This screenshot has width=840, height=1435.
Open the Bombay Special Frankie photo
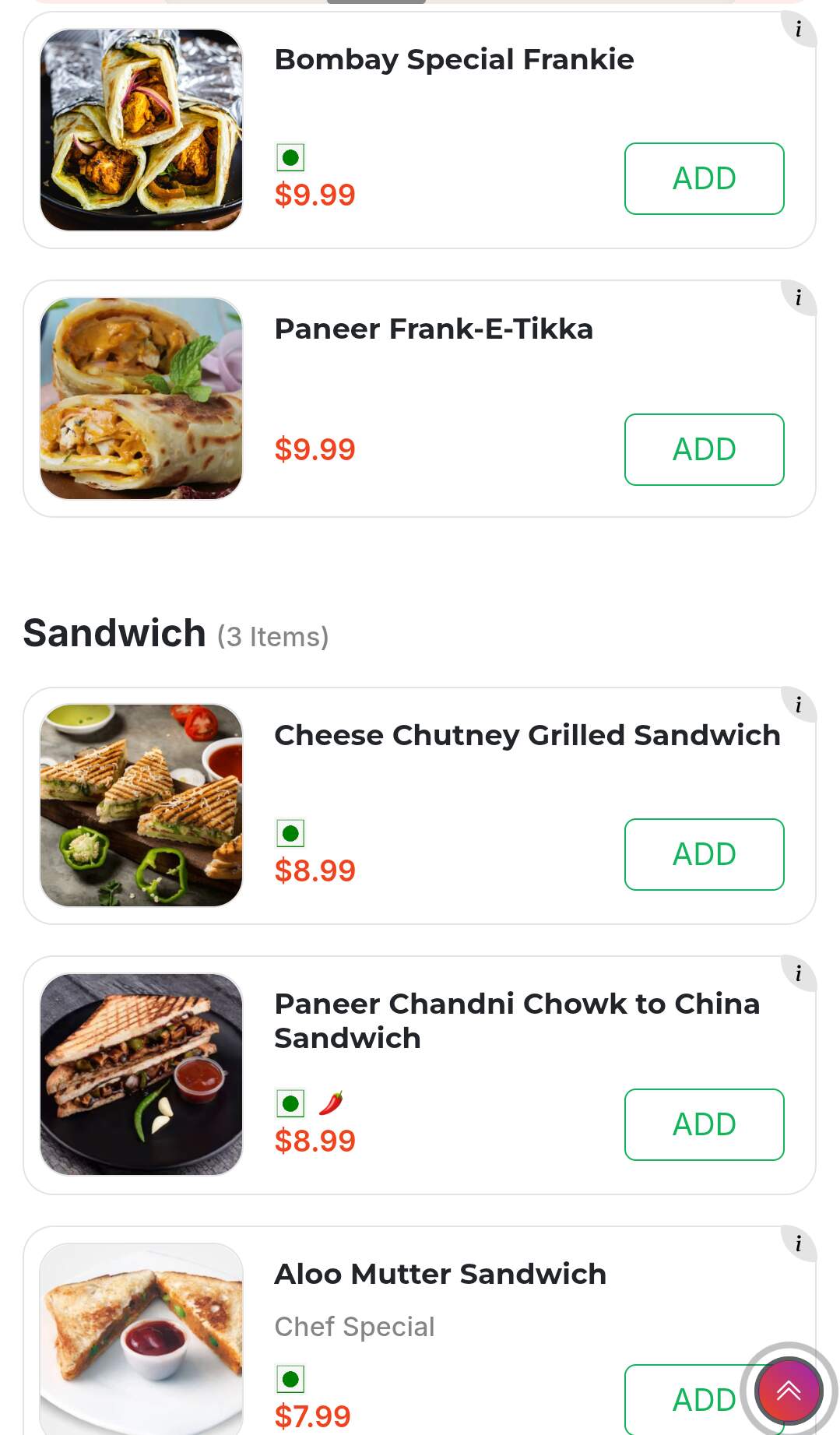point(142,130)
